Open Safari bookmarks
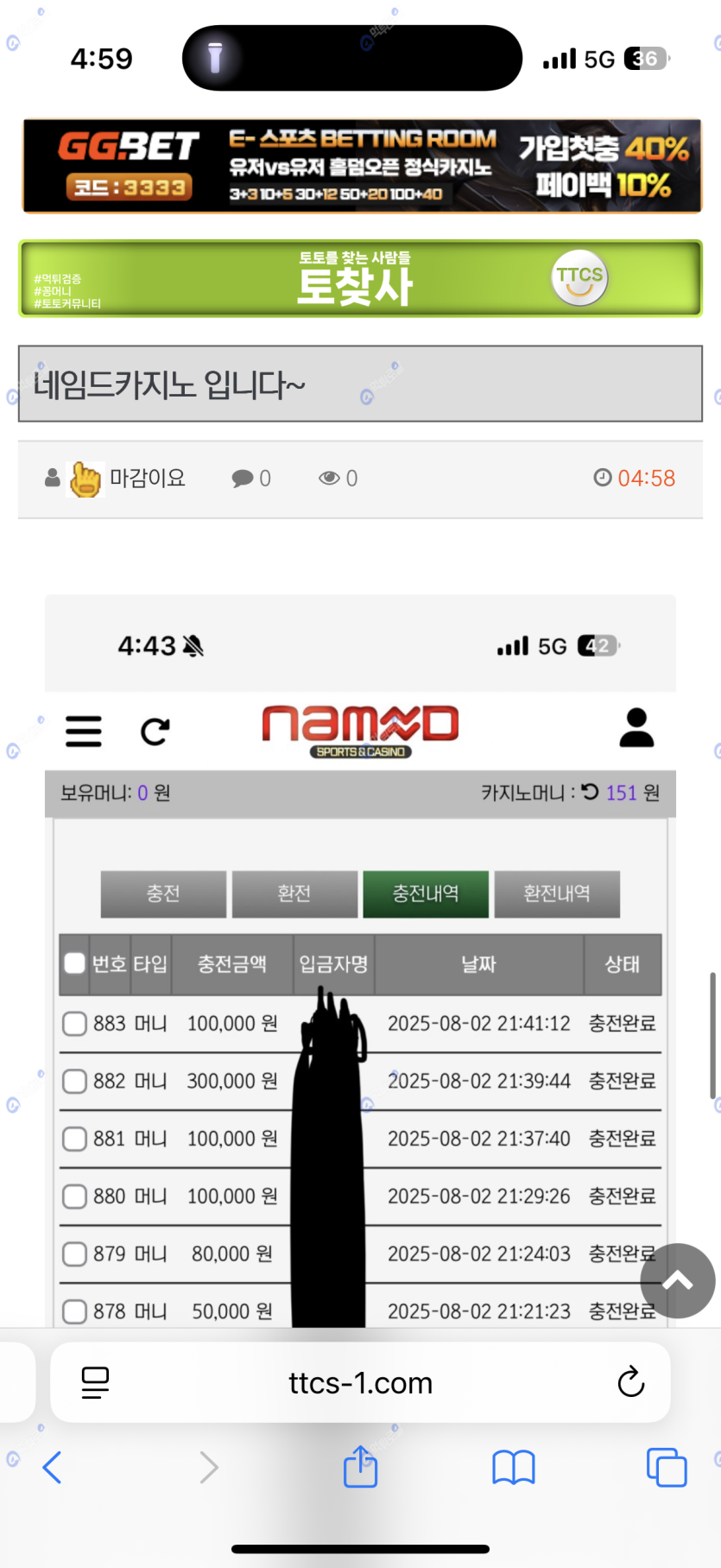721x1568 pixels. 514,1467
